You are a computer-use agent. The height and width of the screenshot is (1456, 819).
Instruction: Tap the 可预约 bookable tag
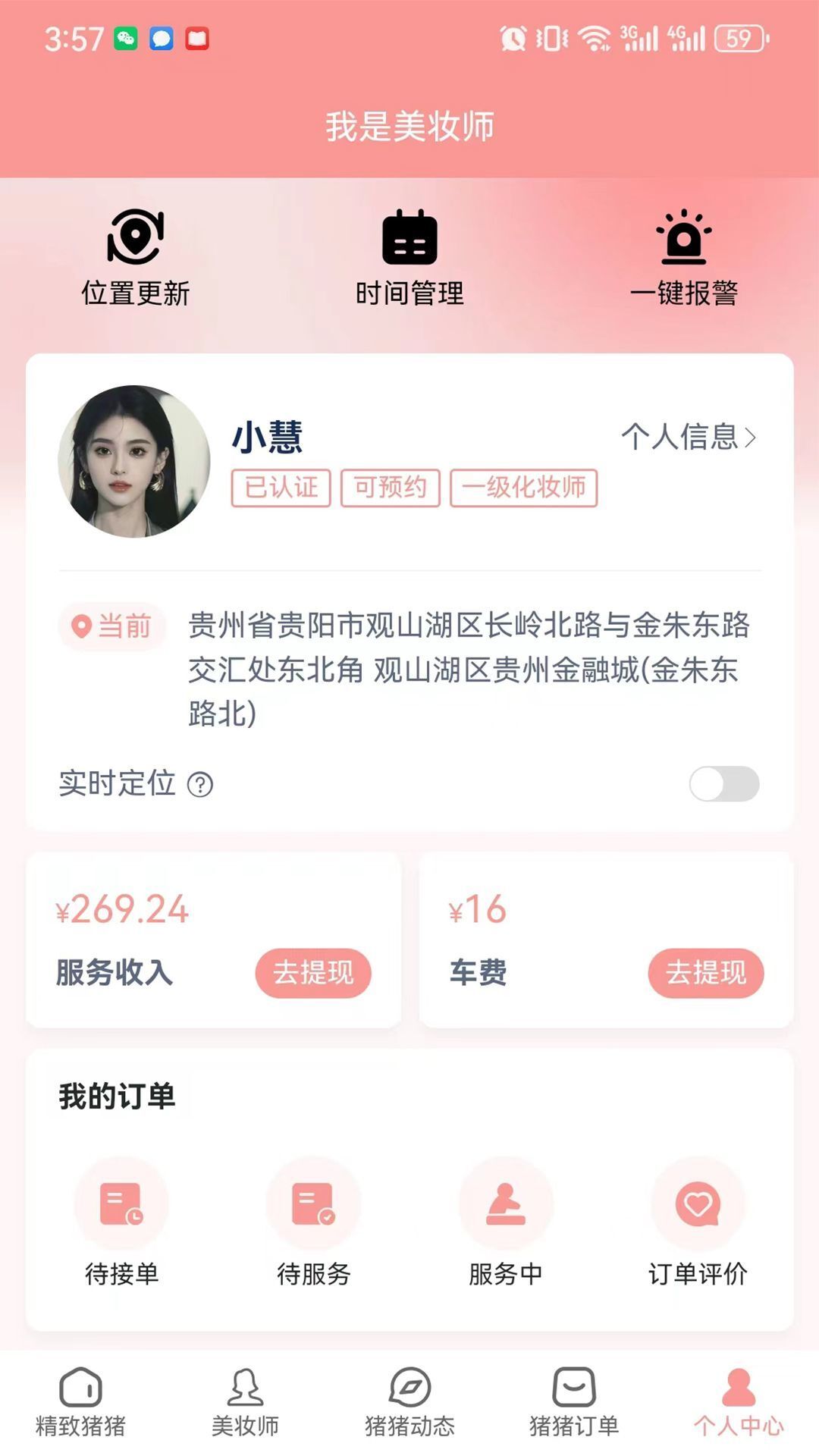(391, 488)
